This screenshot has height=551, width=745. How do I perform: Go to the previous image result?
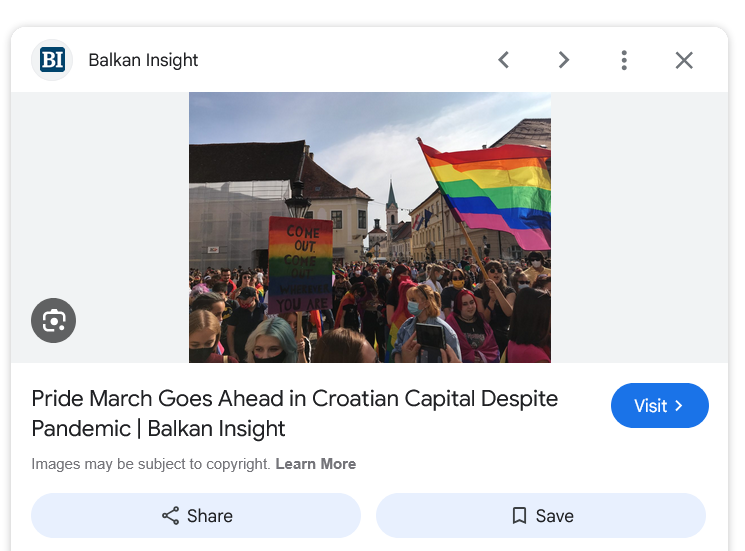[x=504, y=60]
